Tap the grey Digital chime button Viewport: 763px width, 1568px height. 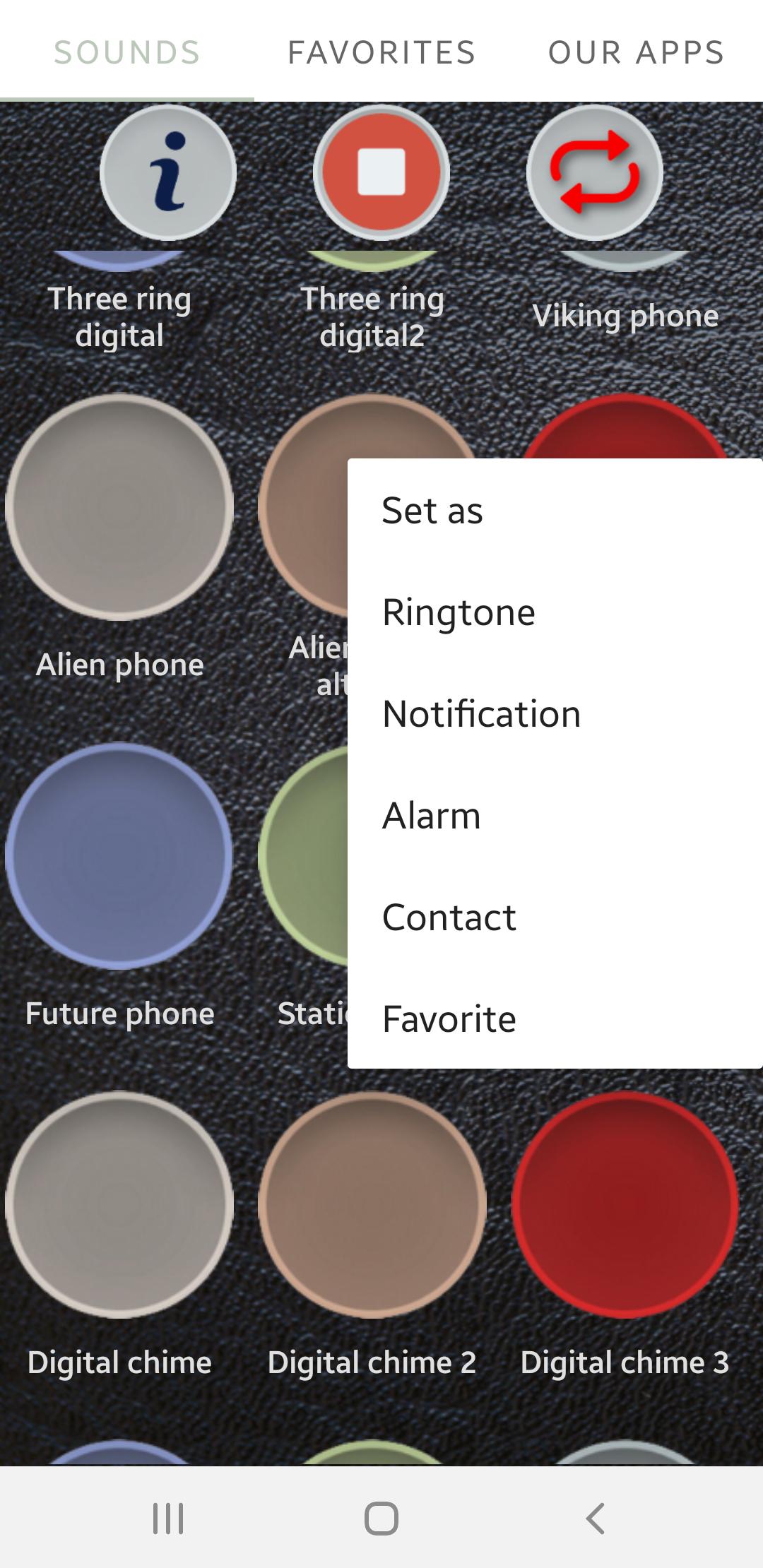coord(119,1204)
